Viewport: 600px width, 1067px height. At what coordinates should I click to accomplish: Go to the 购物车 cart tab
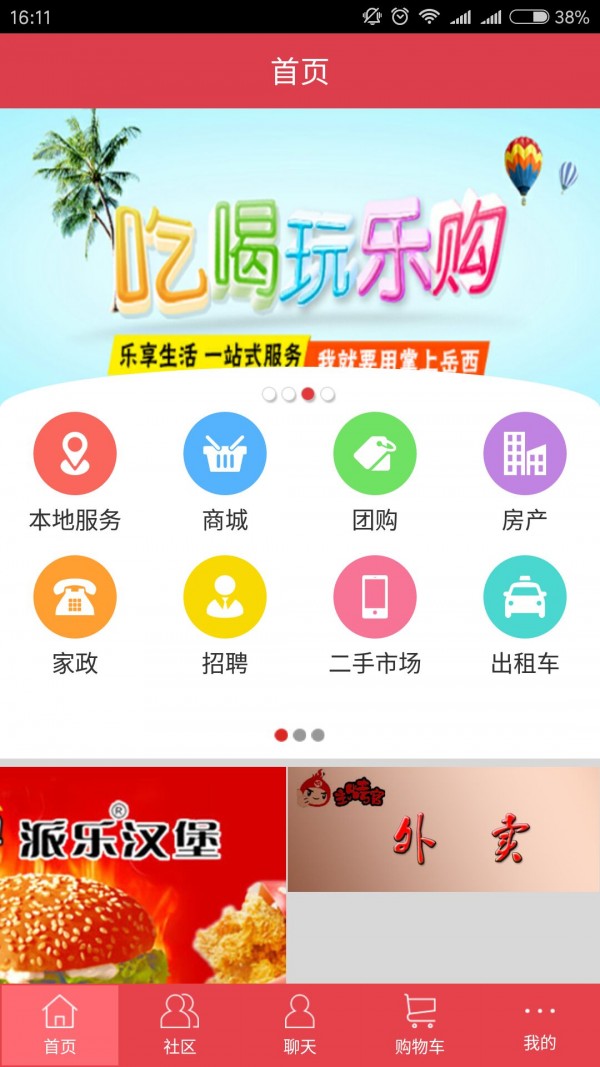[420, 1025]
